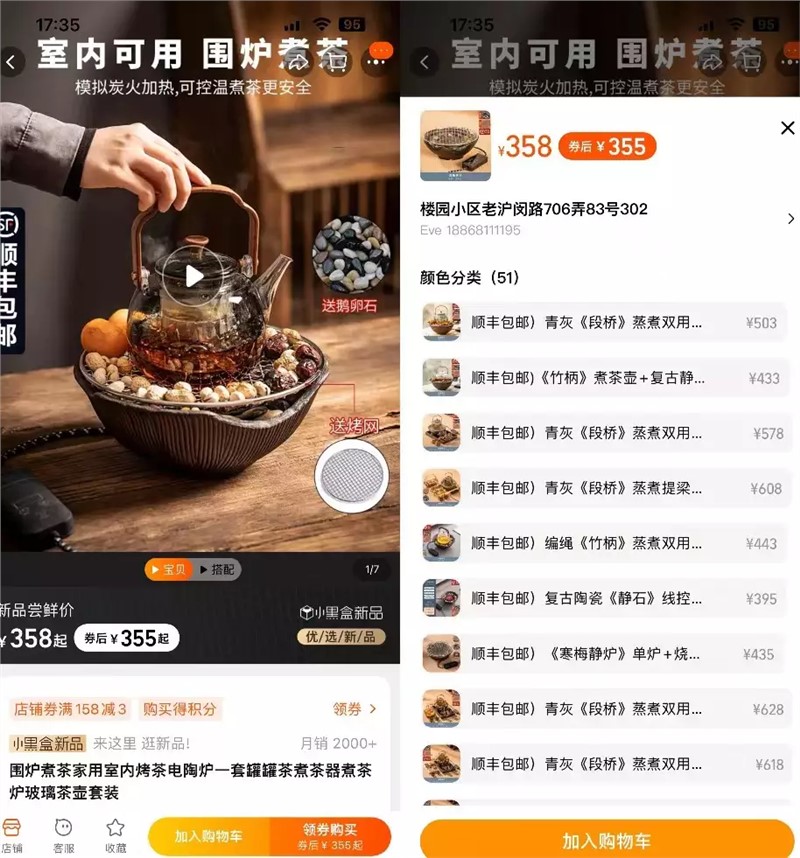Tap the 领券购买 button
Image resolution: width=800 pixels, height=858 pixels.
(331, 837)
